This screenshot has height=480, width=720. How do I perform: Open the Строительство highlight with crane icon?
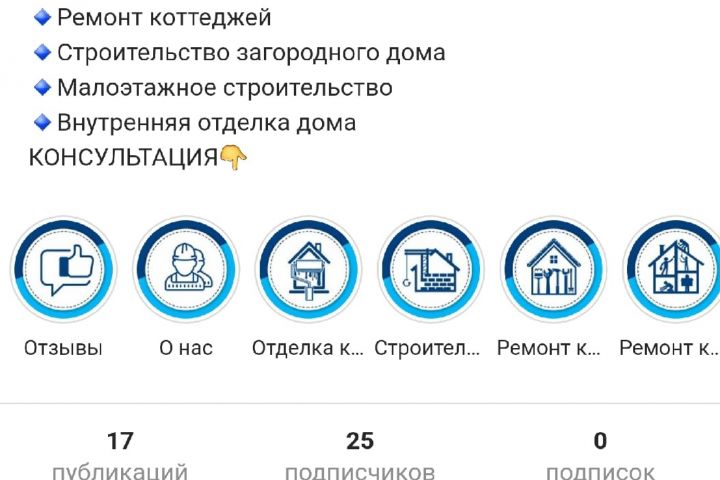[x=431, y=269]
